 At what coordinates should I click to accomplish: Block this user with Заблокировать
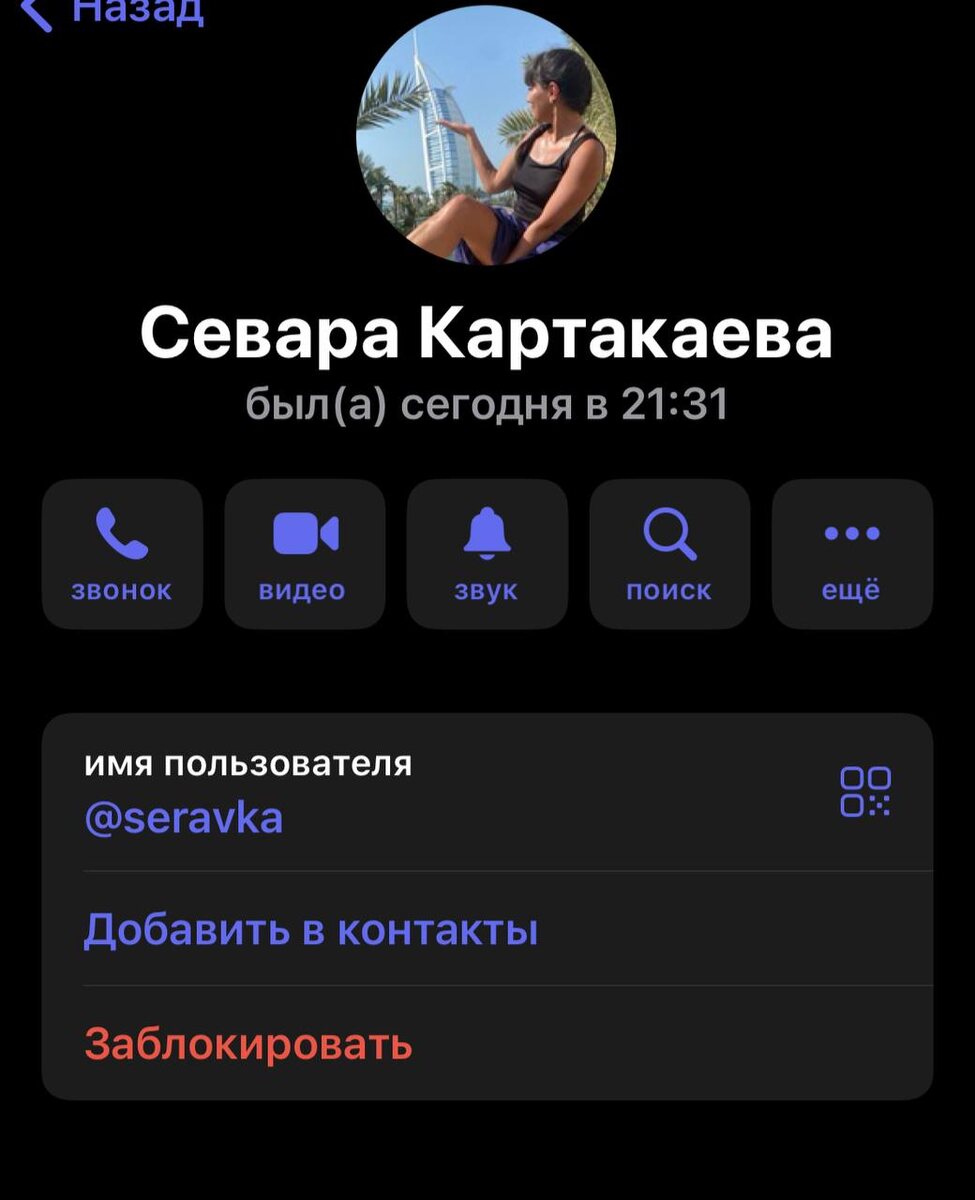[249, 1044]
